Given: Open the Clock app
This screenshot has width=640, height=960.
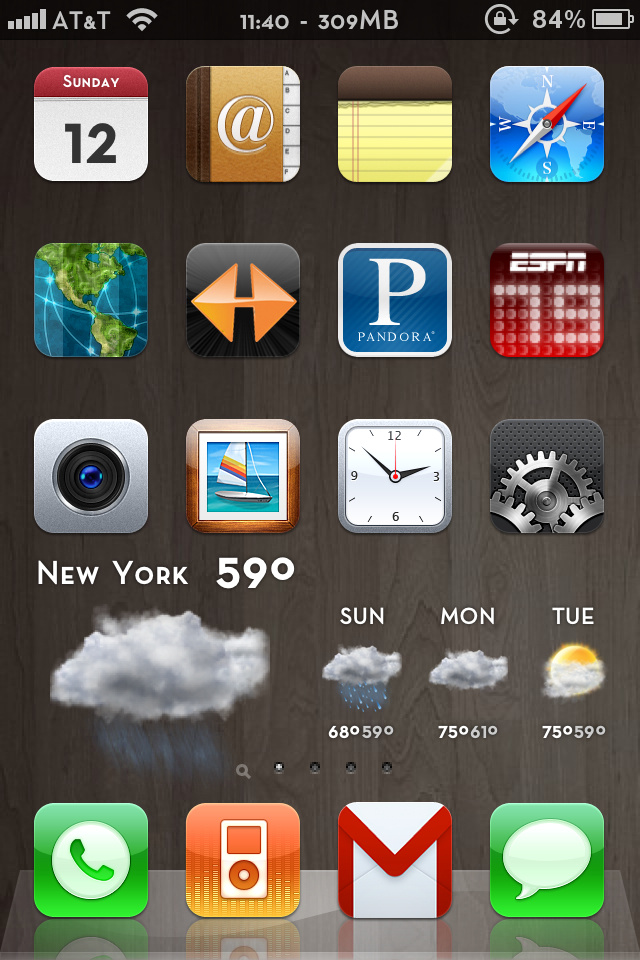Looking at the screenshot, I should click(x=395, y=476).
